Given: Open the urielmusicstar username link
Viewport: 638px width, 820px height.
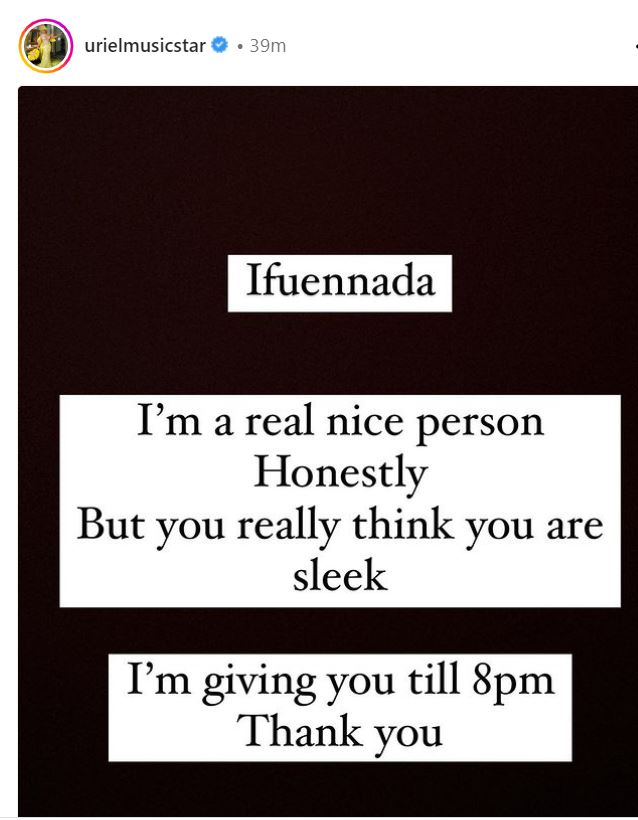Looking at the screenshot, I should (x=145, y=46).
